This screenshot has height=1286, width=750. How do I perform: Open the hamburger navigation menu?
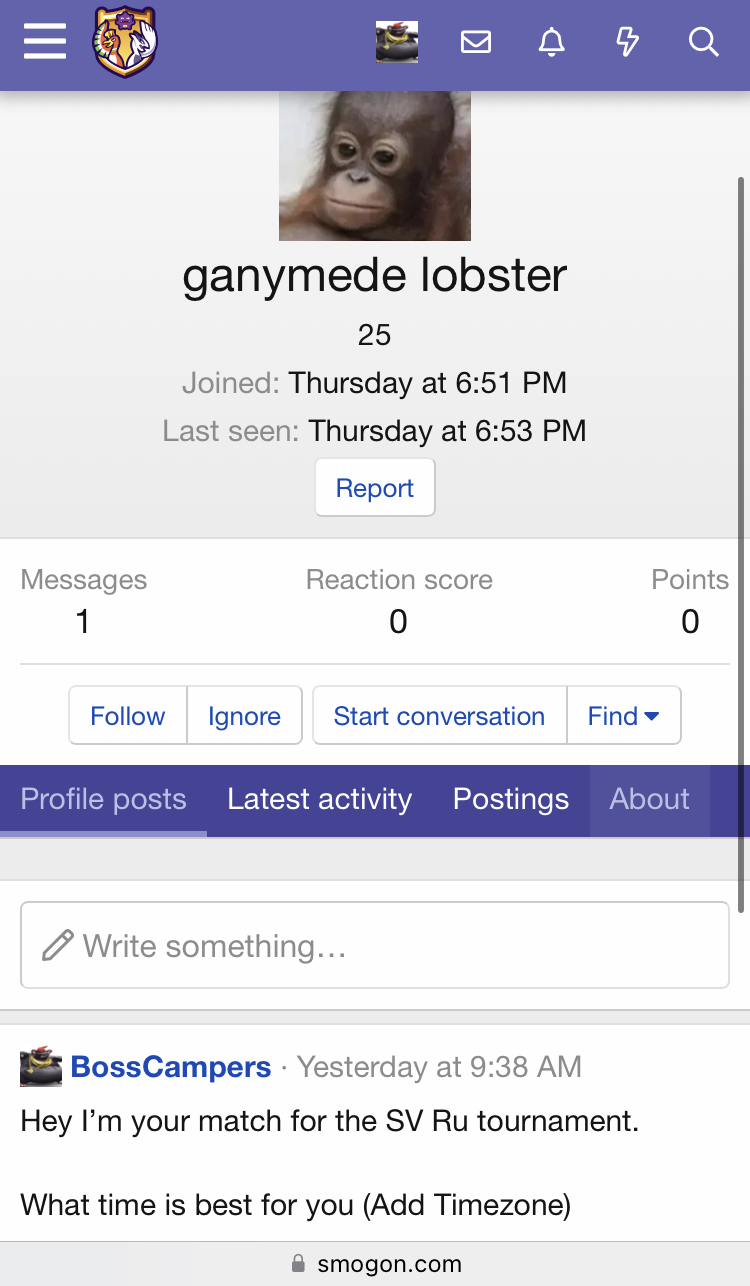45,42
